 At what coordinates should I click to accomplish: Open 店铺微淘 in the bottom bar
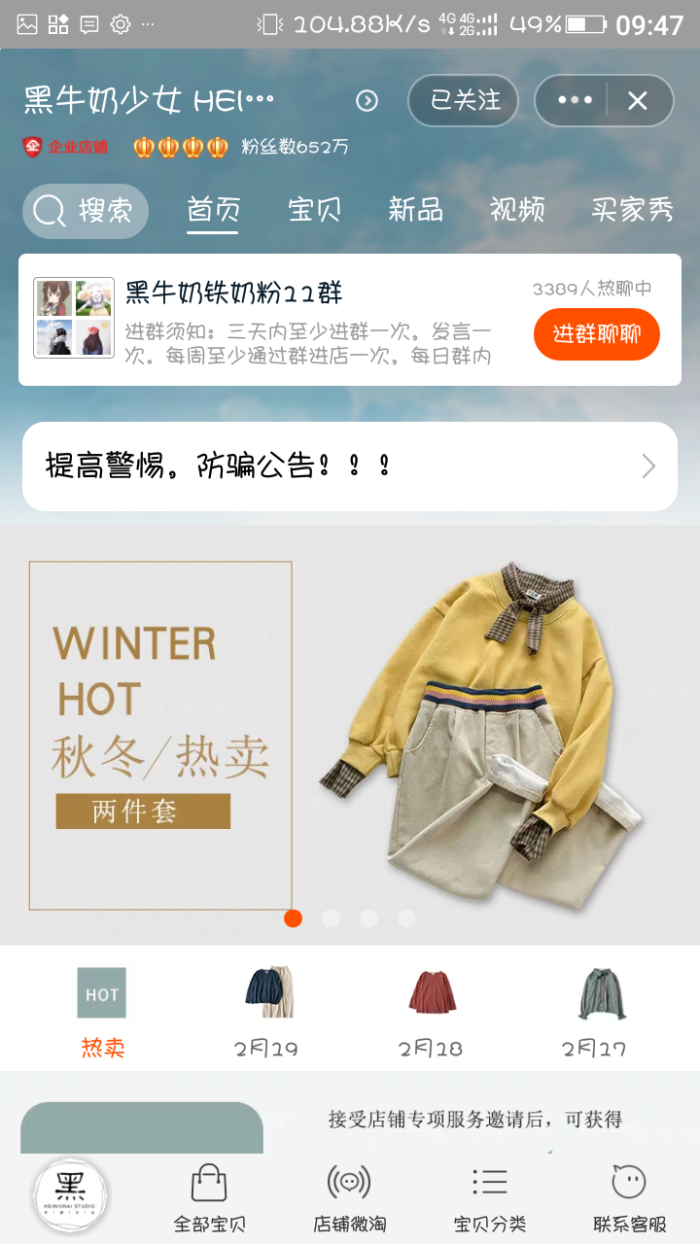click(349, 1199)
